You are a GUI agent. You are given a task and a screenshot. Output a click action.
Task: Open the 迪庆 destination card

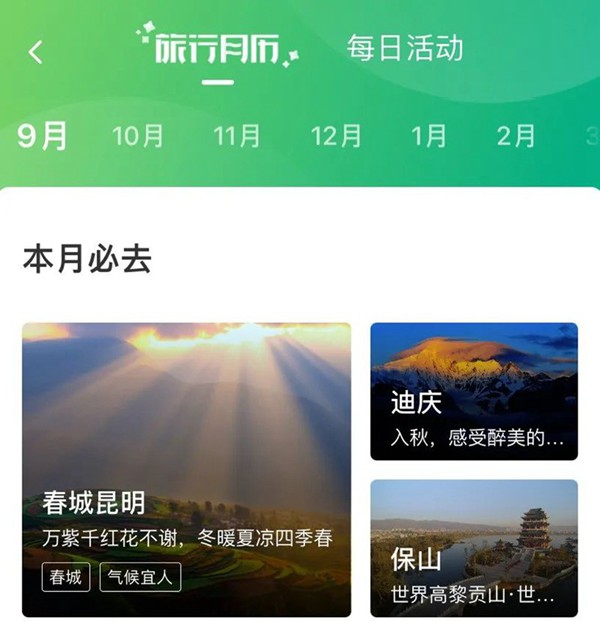click(x=474, y=391)
